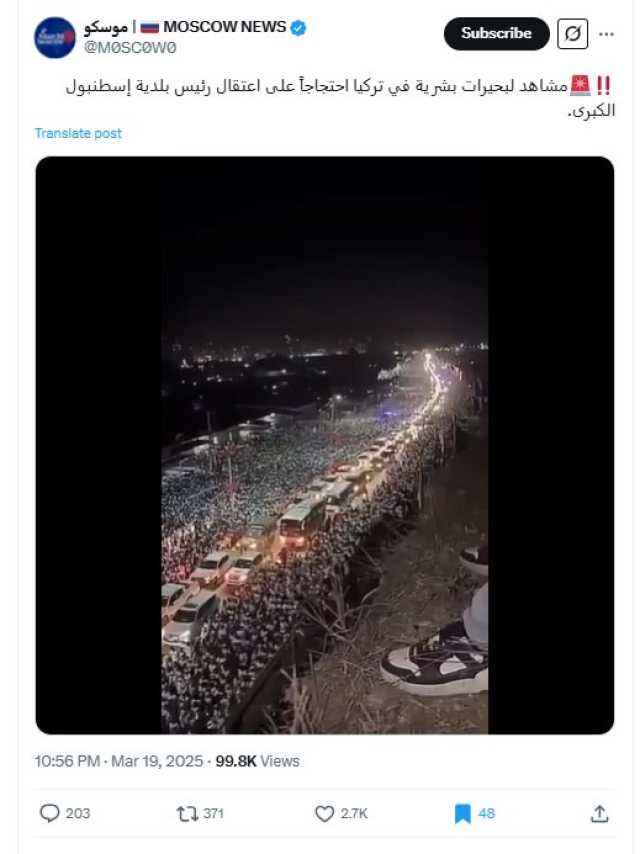Repost this post with 371 reposts
The height and width of the screenshot is (854, 640).
pyautogui.click(x=187, y=813)
